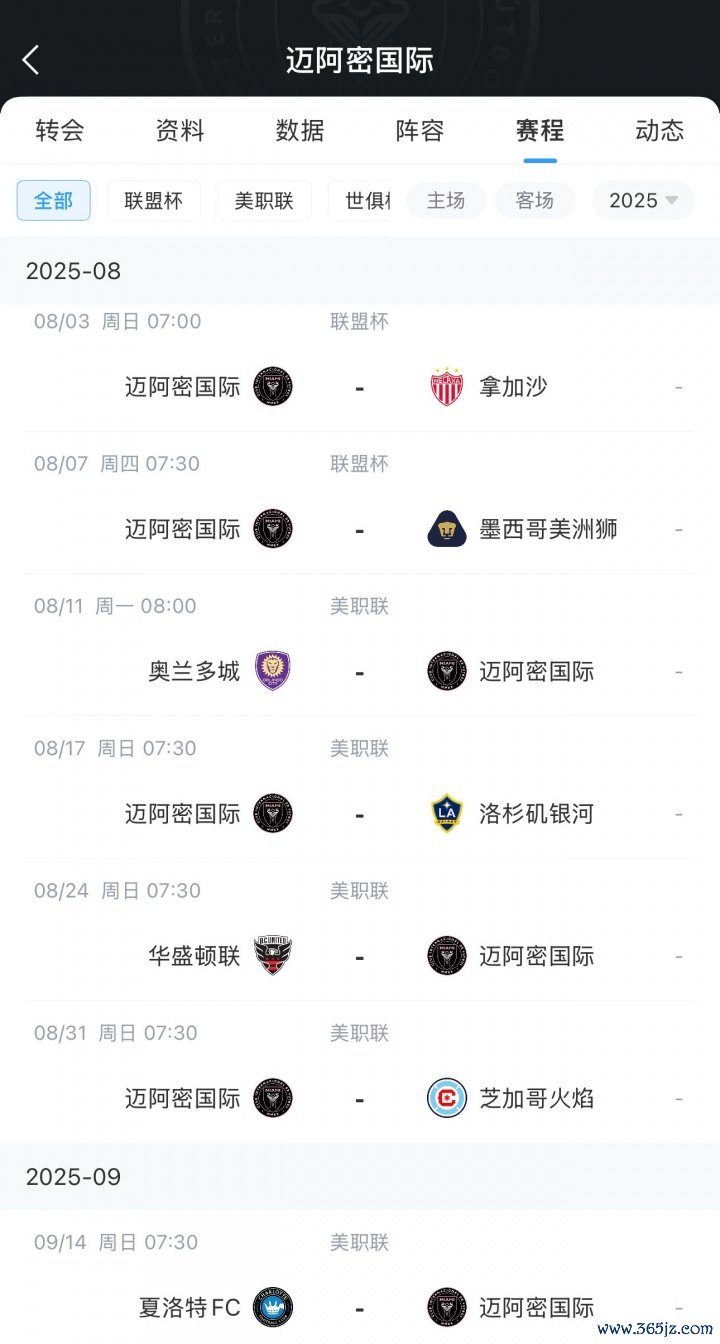The width and height of the screenshot is (720, 1344).
Task: Switch to the 转会 tab
Action: point(60,130)
